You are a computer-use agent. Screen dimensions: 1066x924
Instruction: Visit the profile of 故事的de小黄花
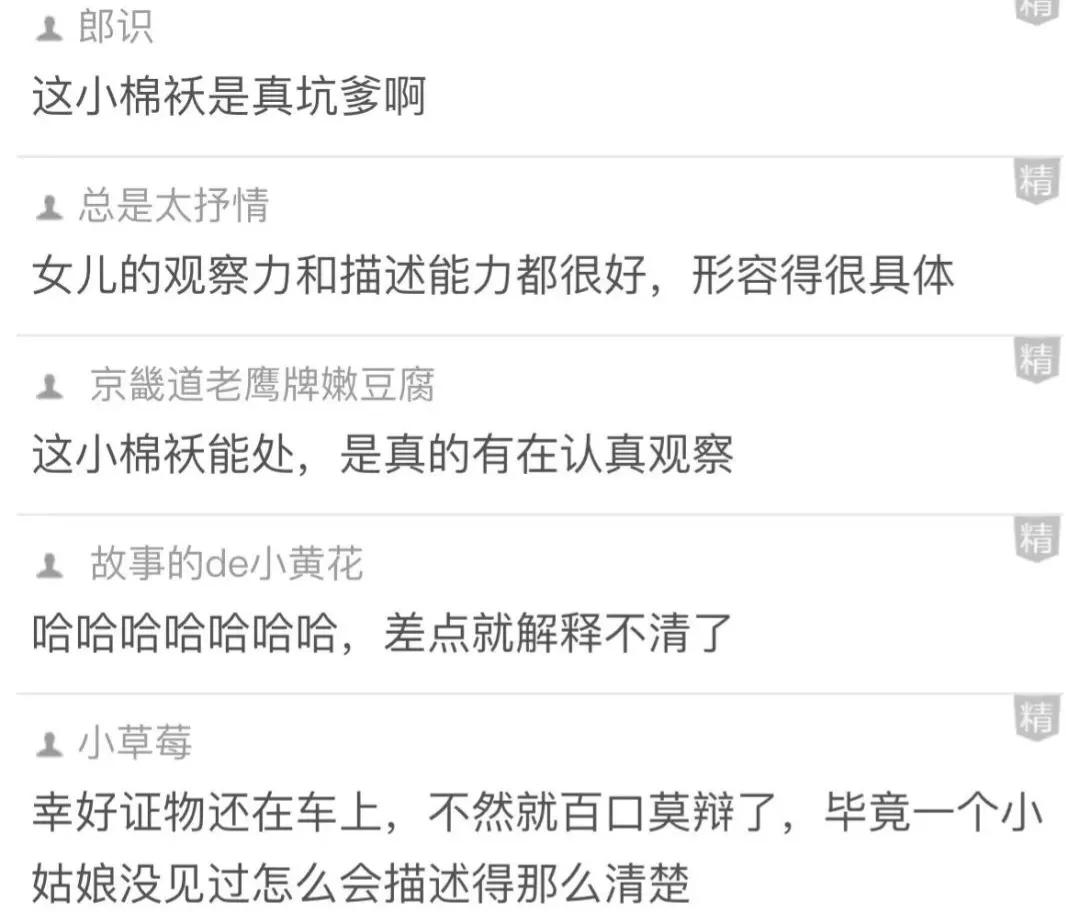pyautogui.click(x=227, y=565)
